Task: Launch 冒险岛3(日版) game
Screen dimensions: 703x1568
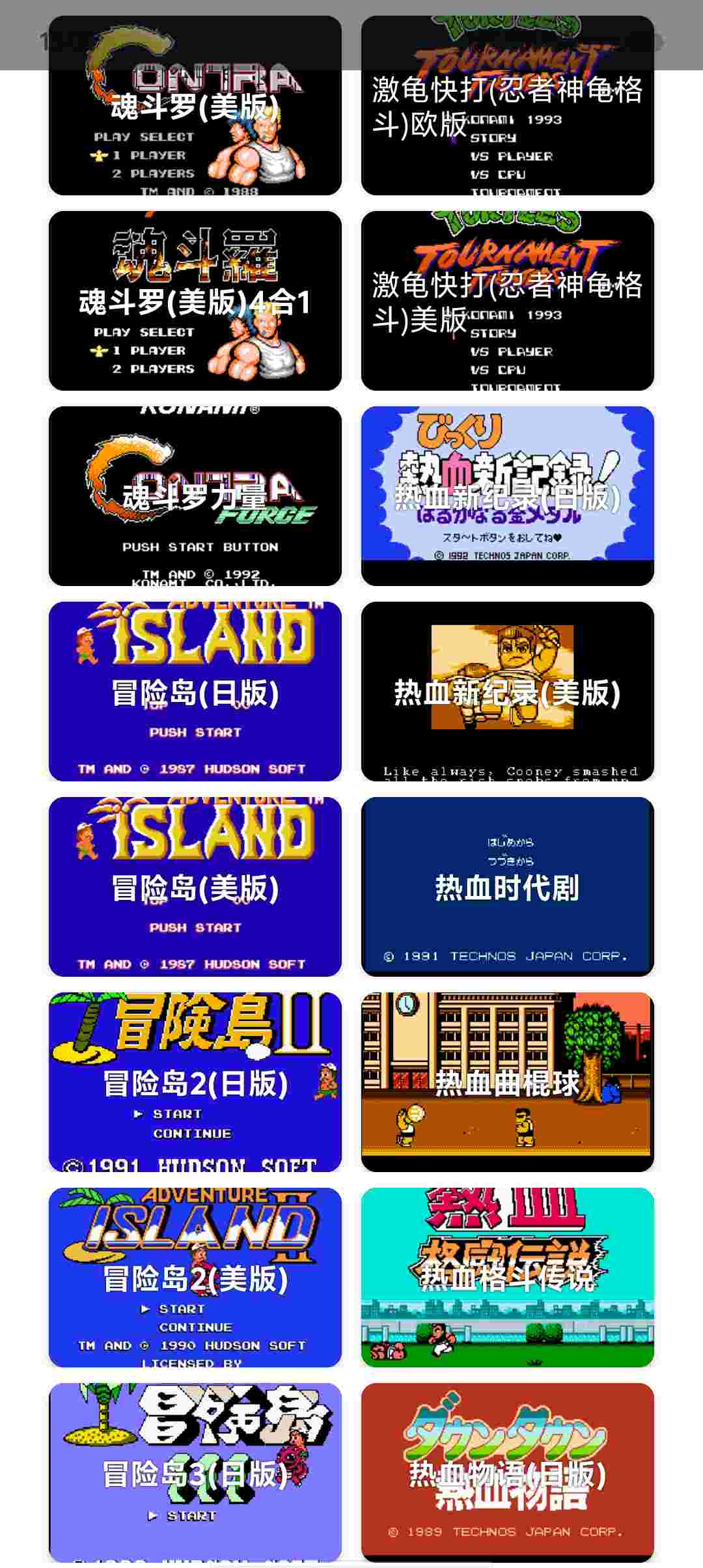Action: tap(195, 1473)
